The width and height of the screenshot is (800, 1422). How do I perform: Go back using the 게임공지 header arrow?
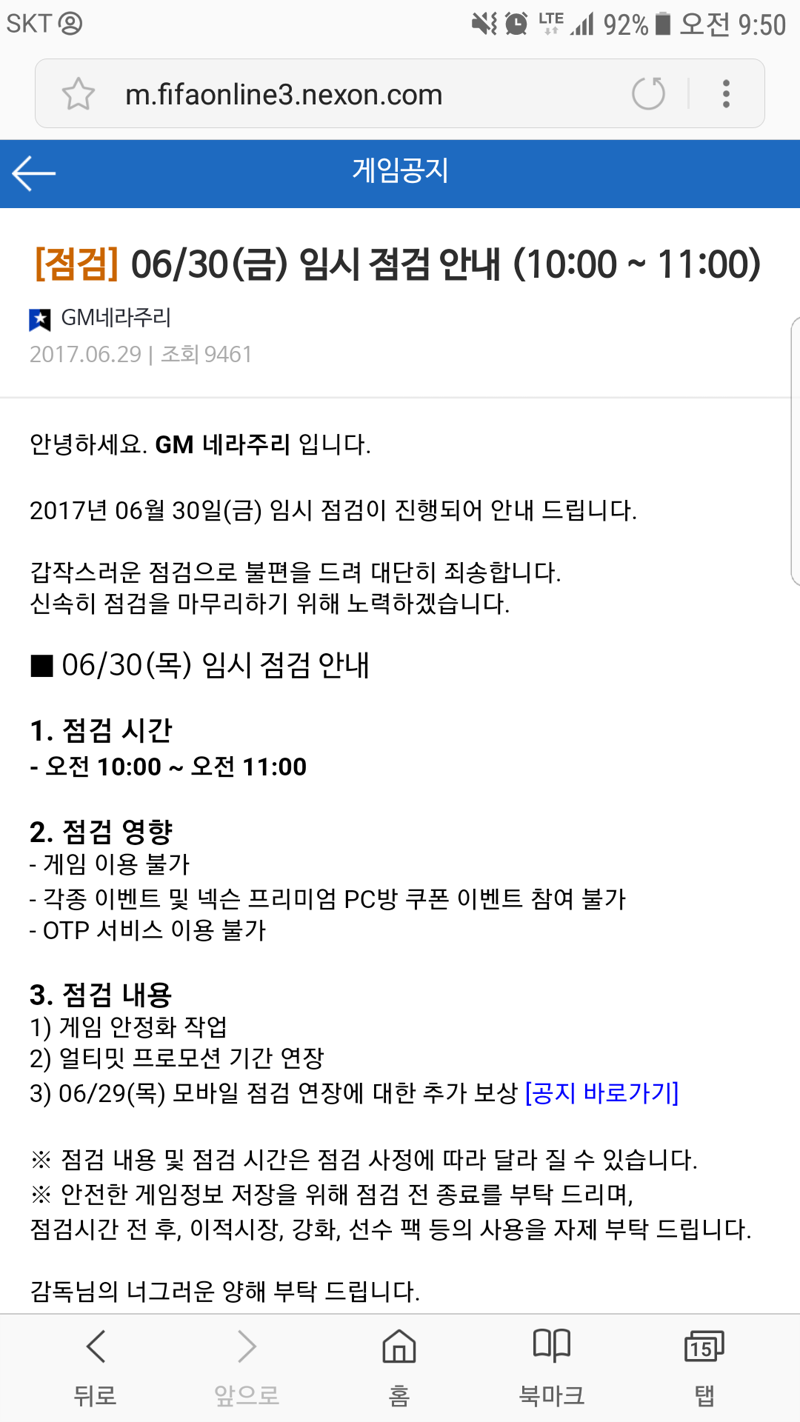[x=34, y=173]
